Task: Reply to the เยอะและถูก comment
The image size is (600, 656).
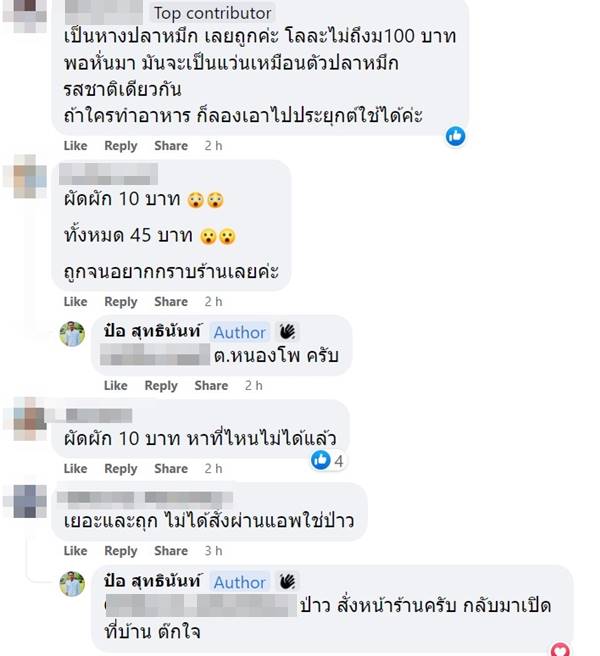Action: [x=121, y=550]
